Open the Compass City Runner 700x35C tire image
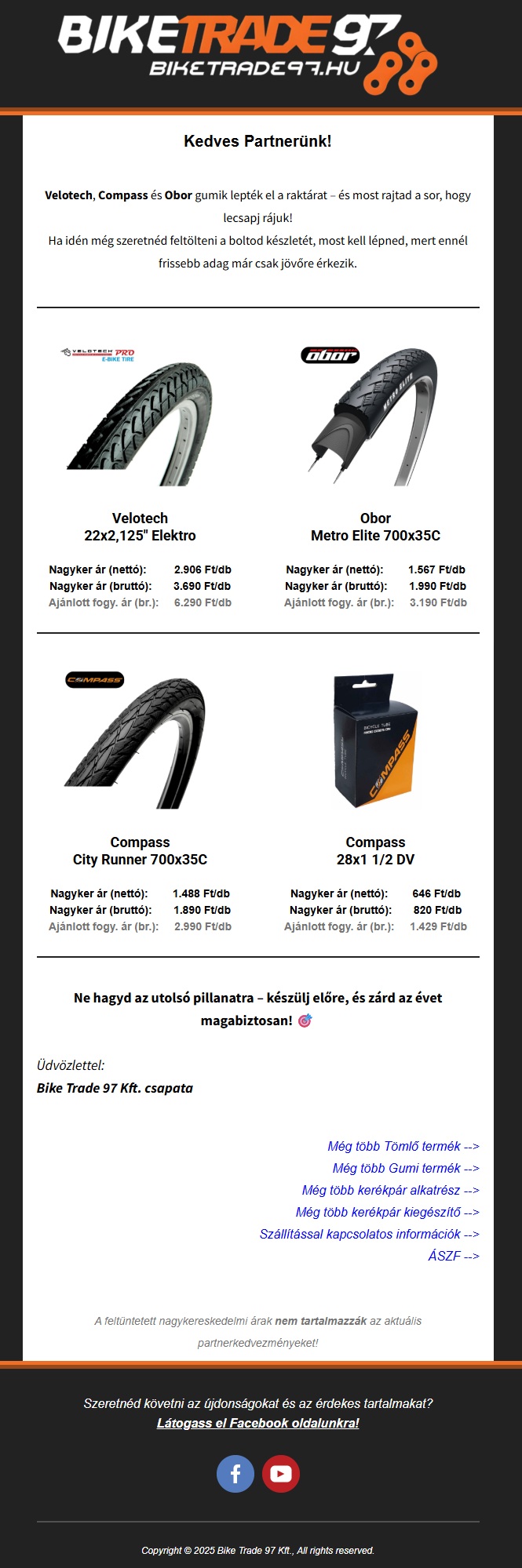 point(140,741)
